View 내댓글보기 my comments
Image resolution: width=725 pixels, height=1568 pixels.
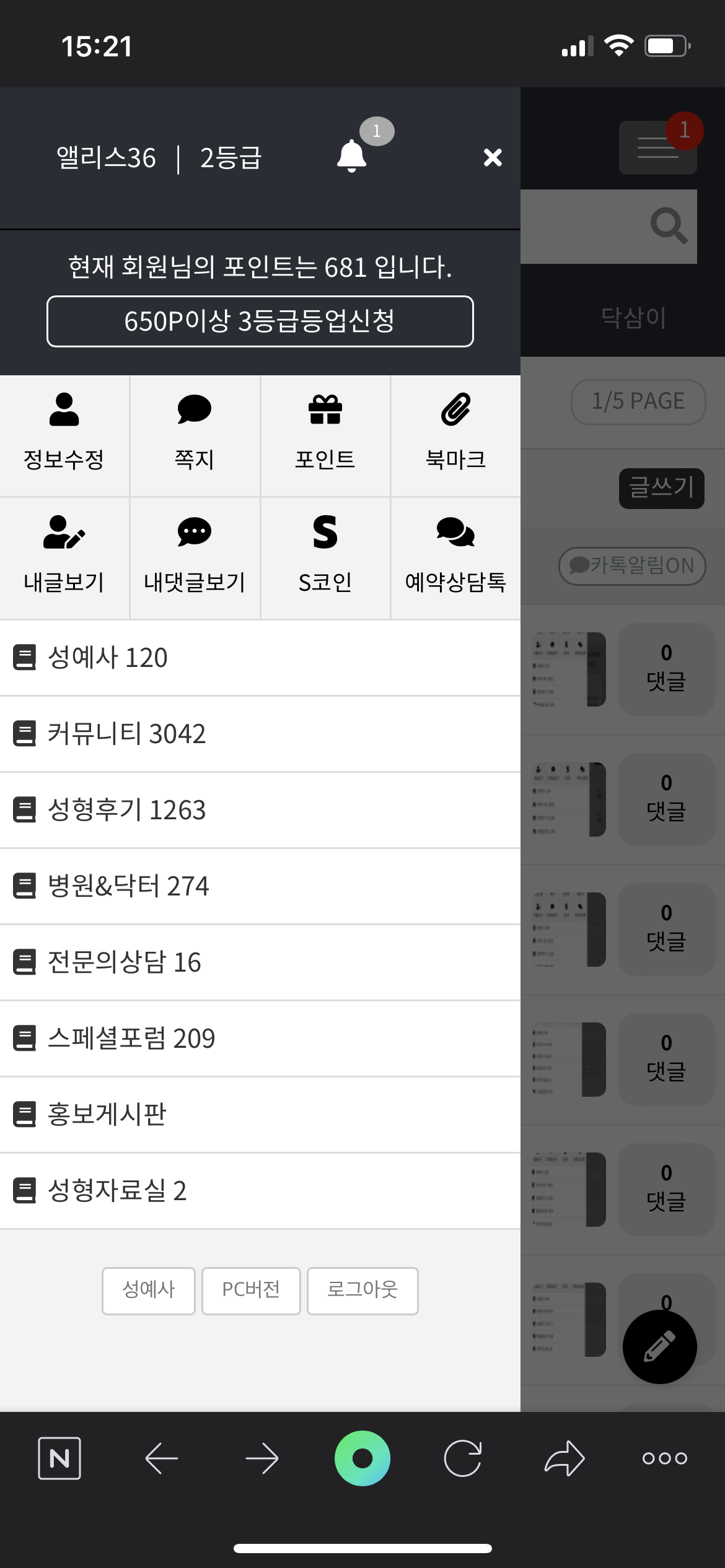(195, 557)
